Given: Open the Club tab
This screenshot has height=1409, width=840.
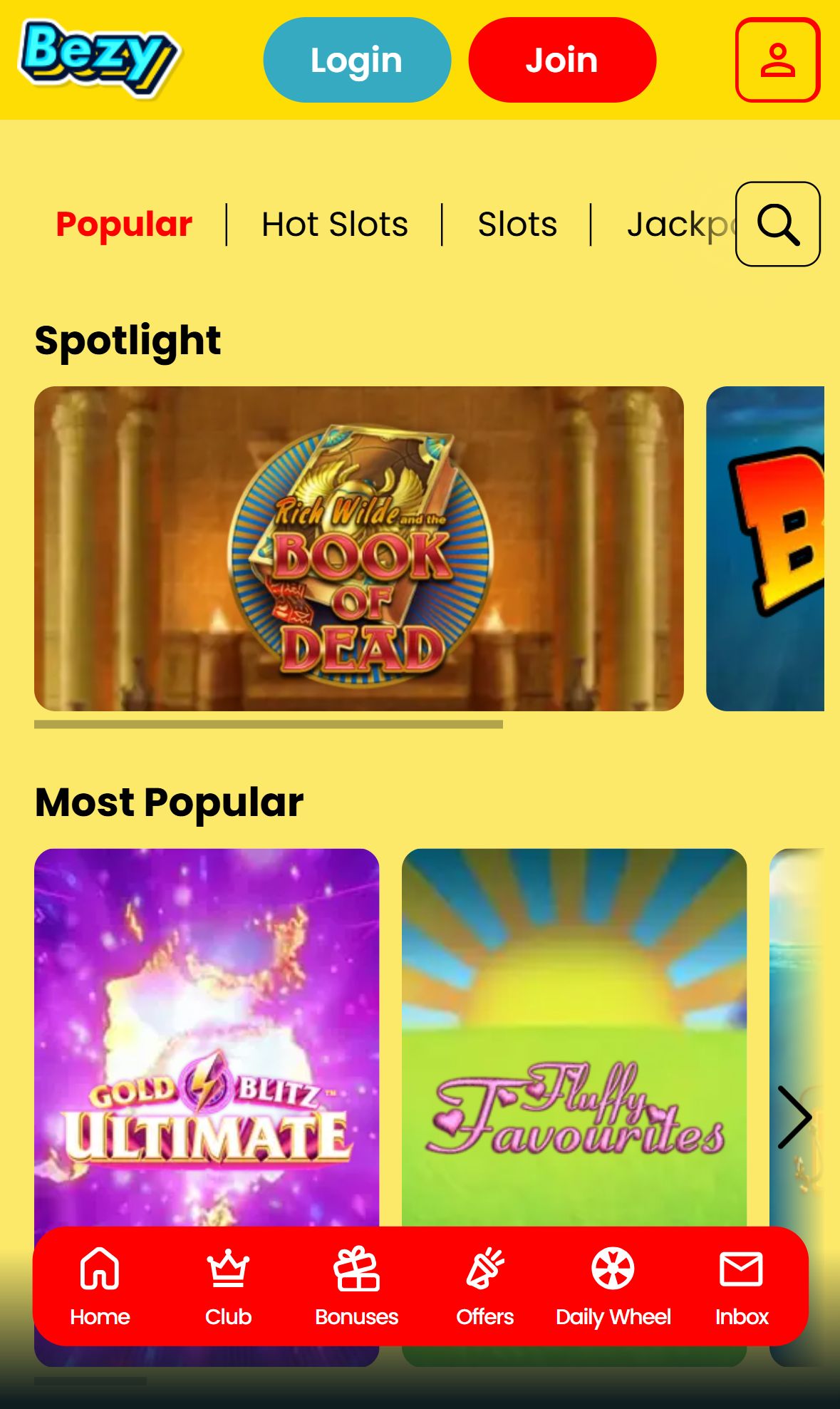Looking at the screenshot, I should [x=228, y=1286].
